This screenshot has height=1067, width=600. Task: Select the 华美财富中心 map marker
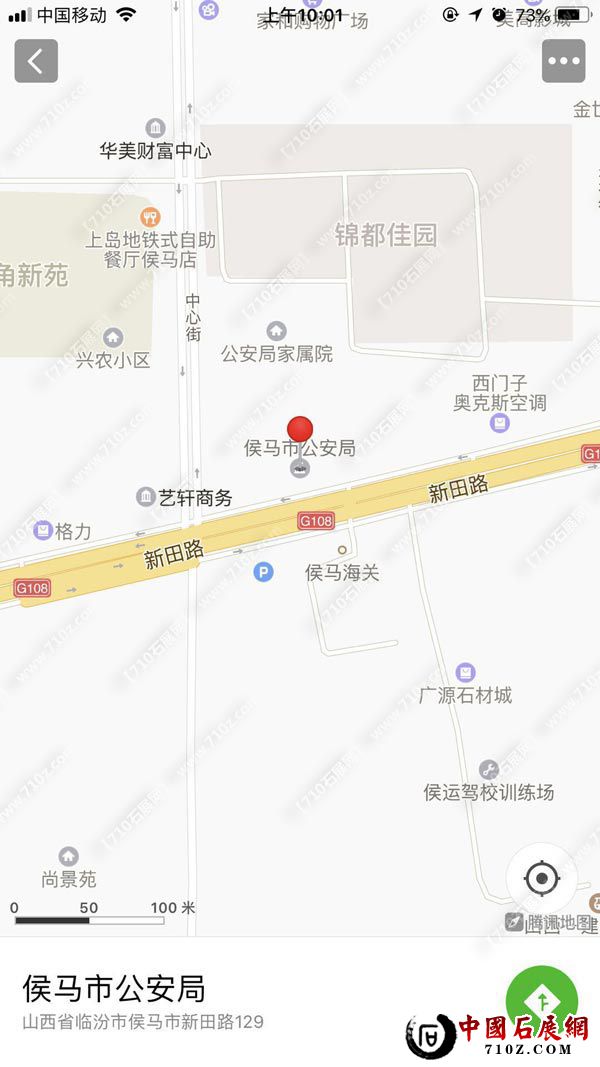pos(155,128)
